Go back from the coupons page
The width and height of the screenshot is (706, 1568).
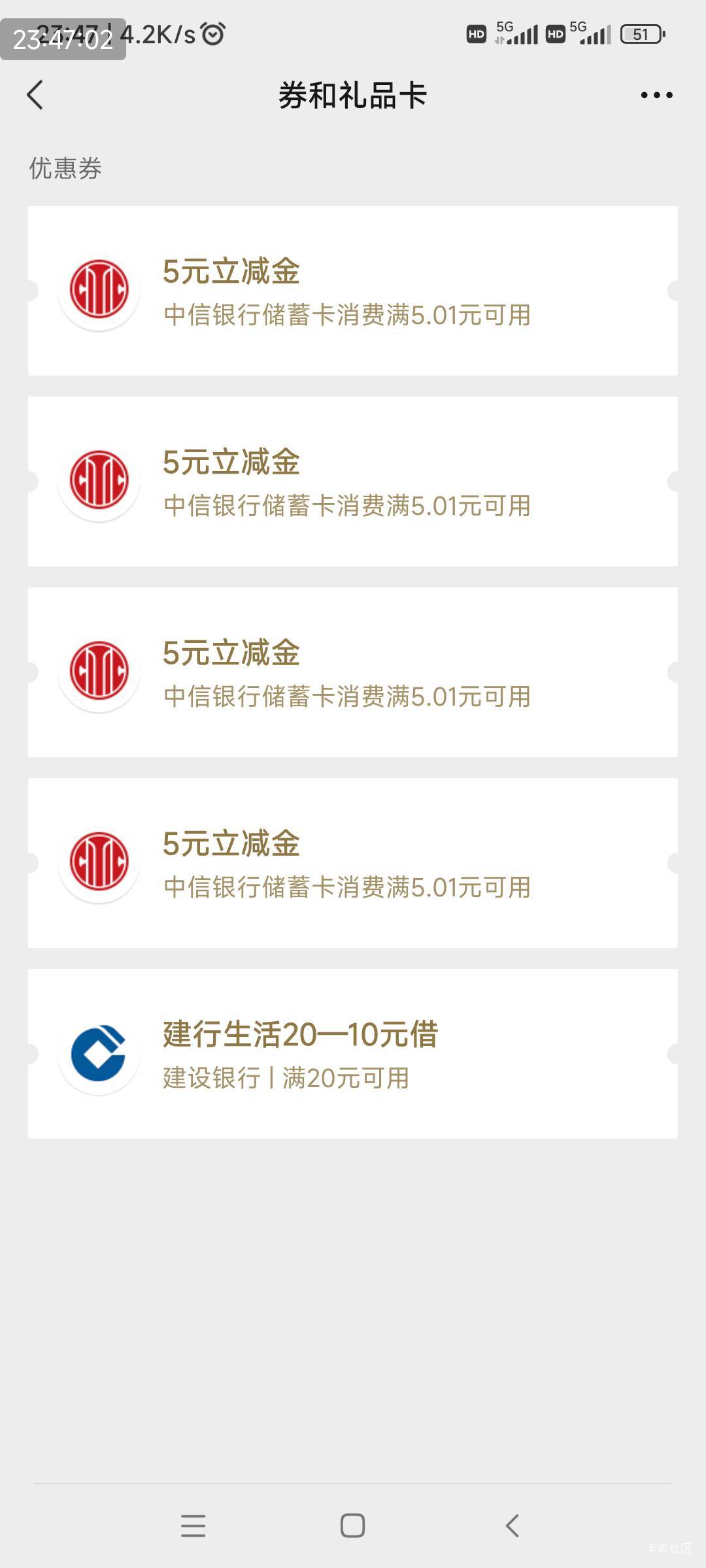pyautogui.click(x=35, y=95)
